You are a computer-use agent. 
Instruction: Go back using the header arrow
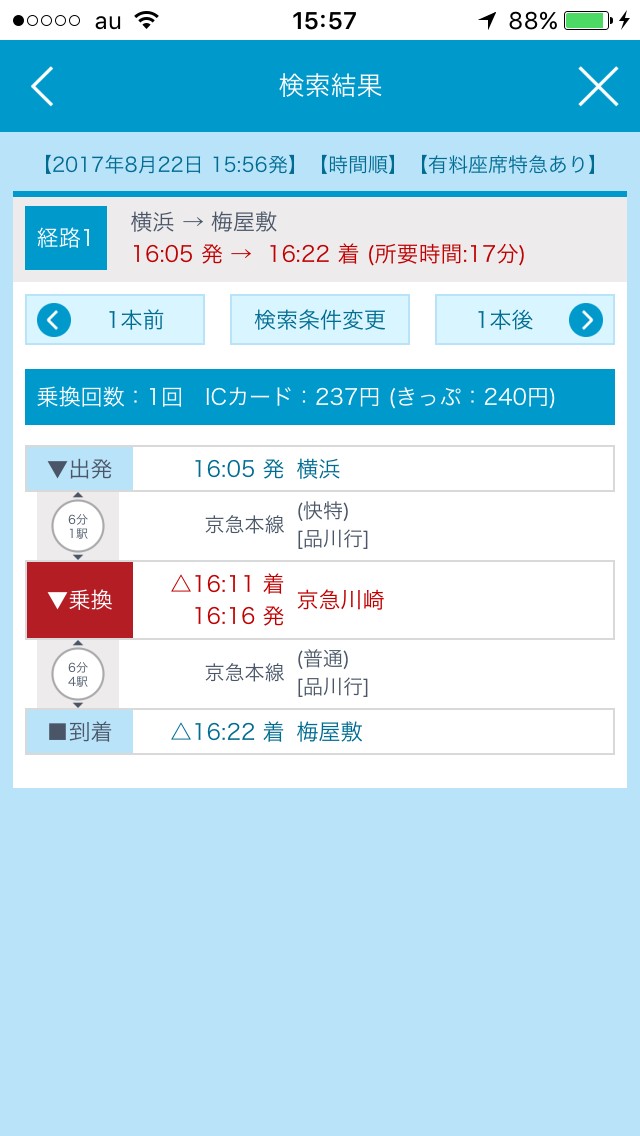click(42, 87)
